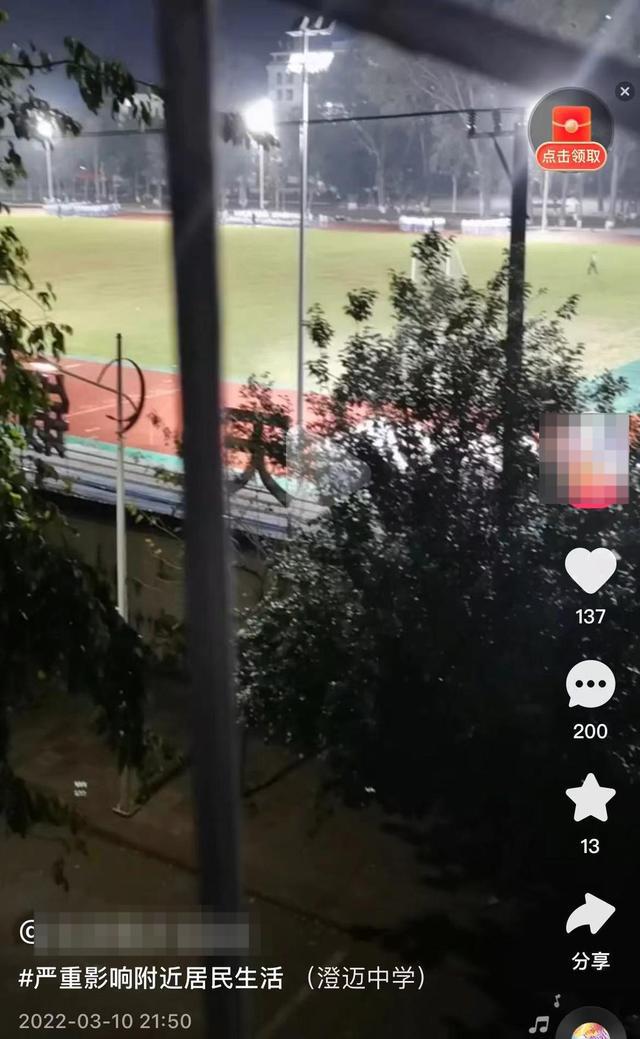Open the comments with 200 replies
640x1039 pixels.
pyautogui.click(x=590, y=685)
